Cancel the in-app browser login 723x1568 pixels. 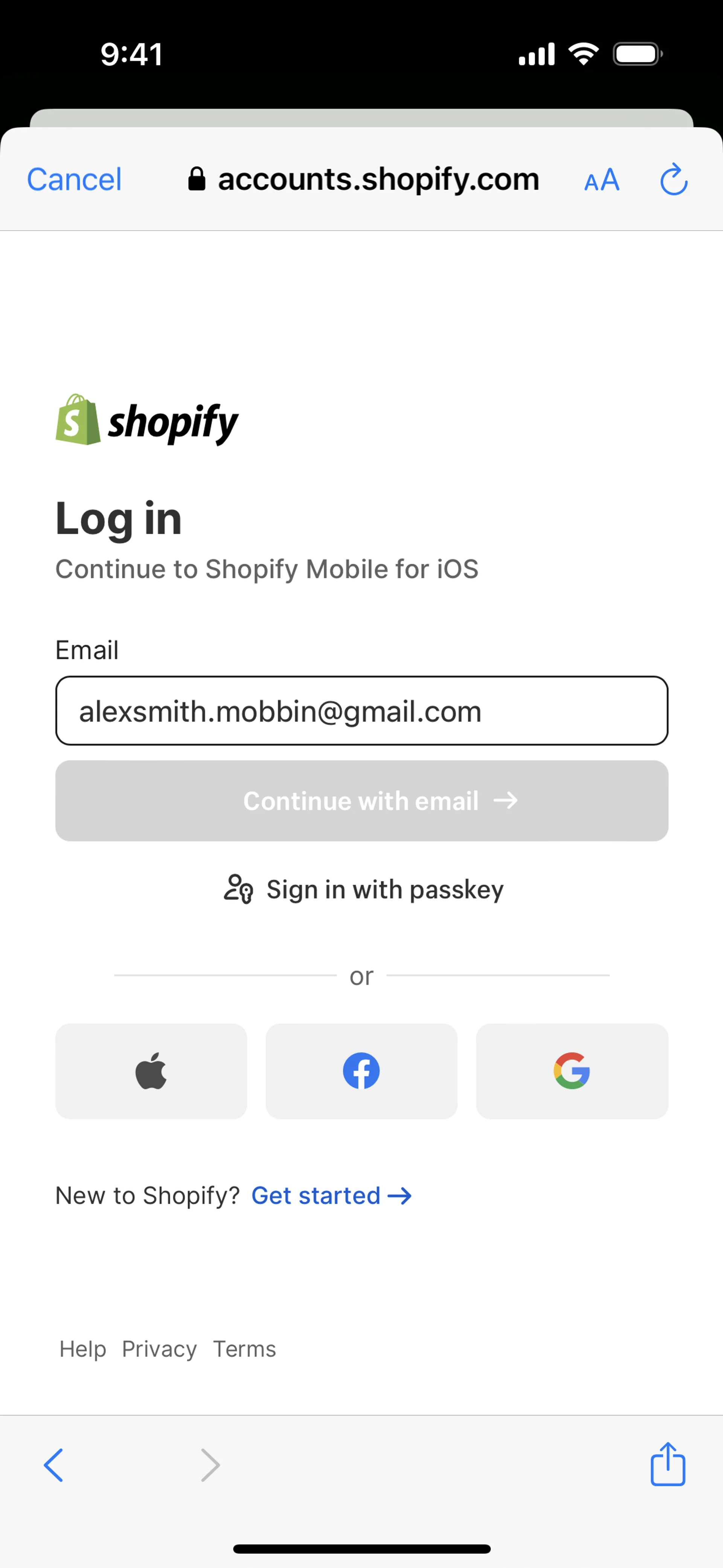pyautogui.click(x=74, y=180)
